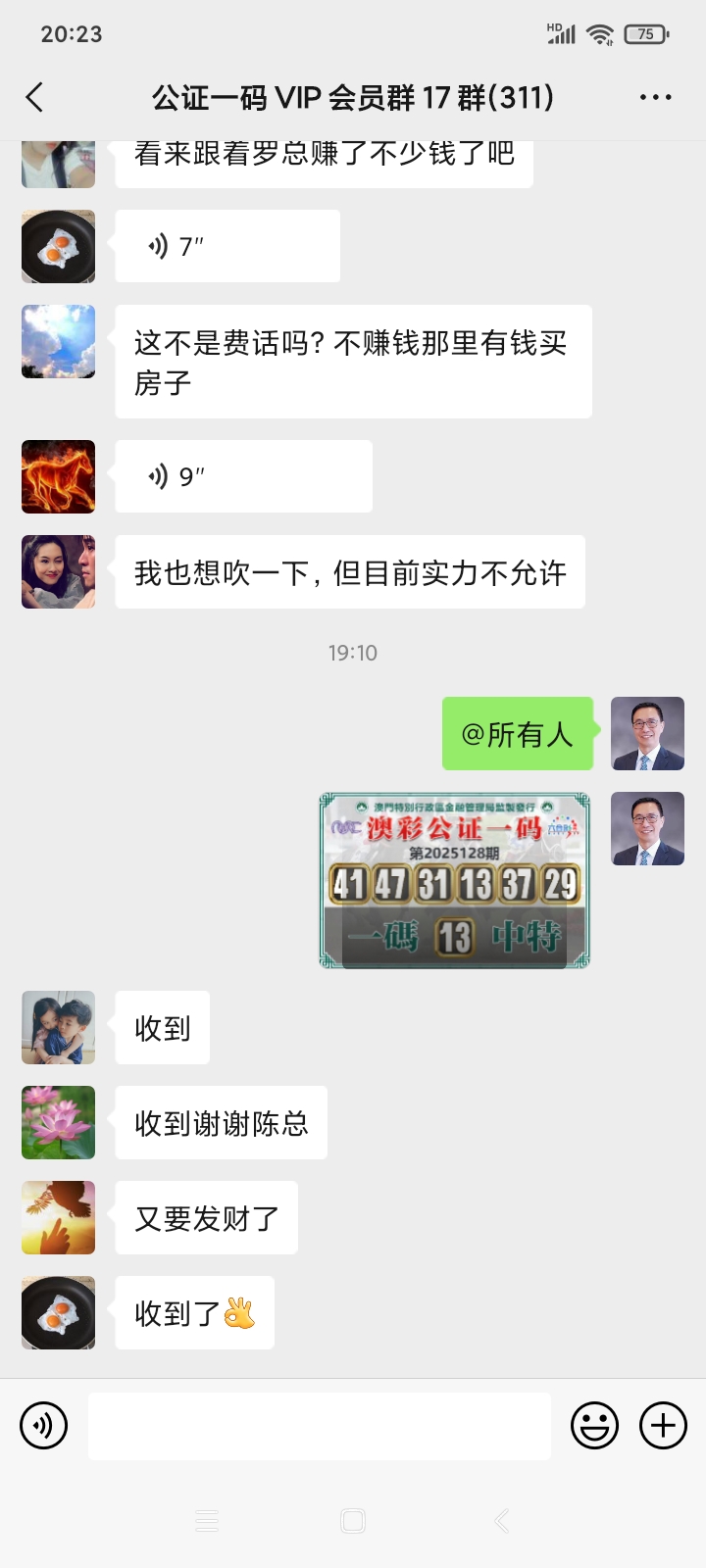View the lotus avatar user who sent 收到谢谢陈总

(x=59, y=1122)
